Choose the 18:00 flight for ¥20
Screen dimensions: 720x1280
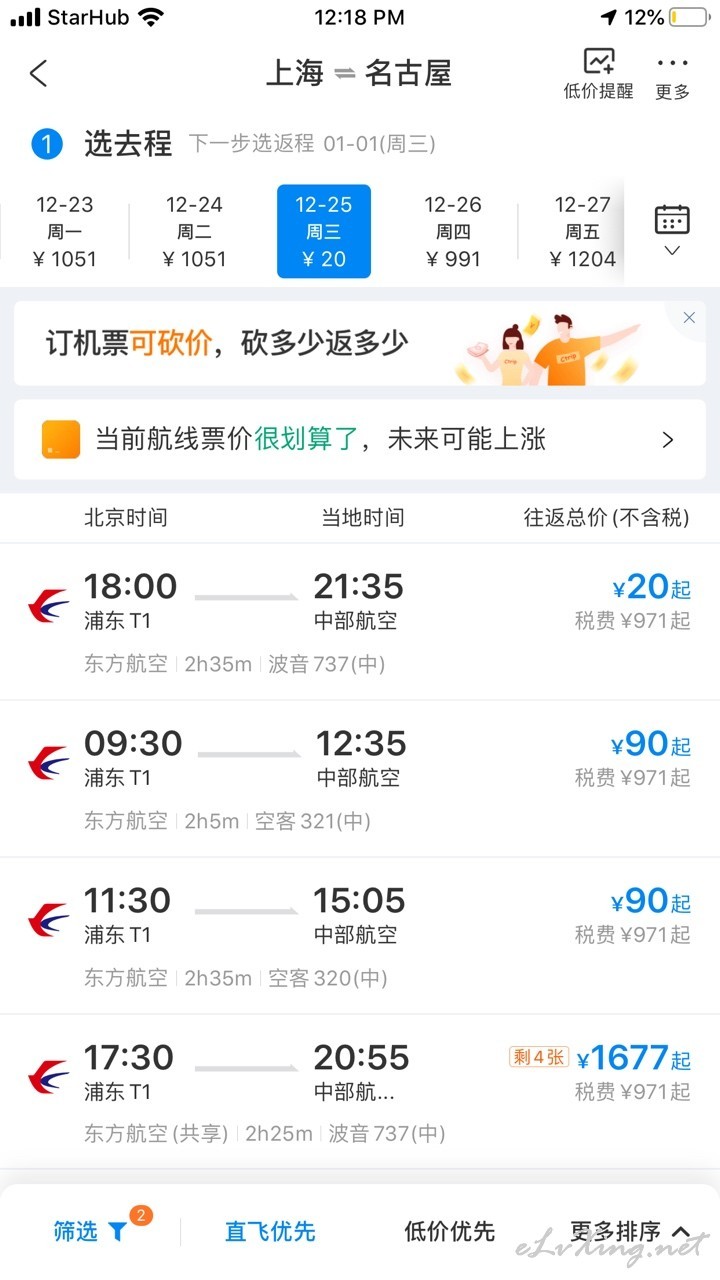360,622
